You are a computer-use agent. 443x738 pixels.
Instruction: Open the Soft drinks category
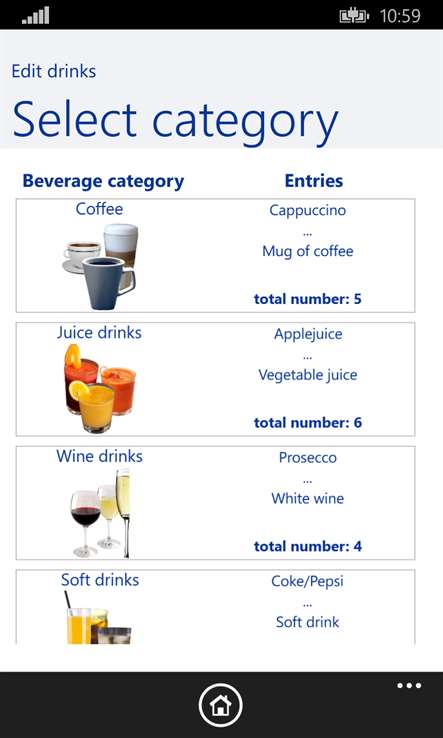(215, 607)
